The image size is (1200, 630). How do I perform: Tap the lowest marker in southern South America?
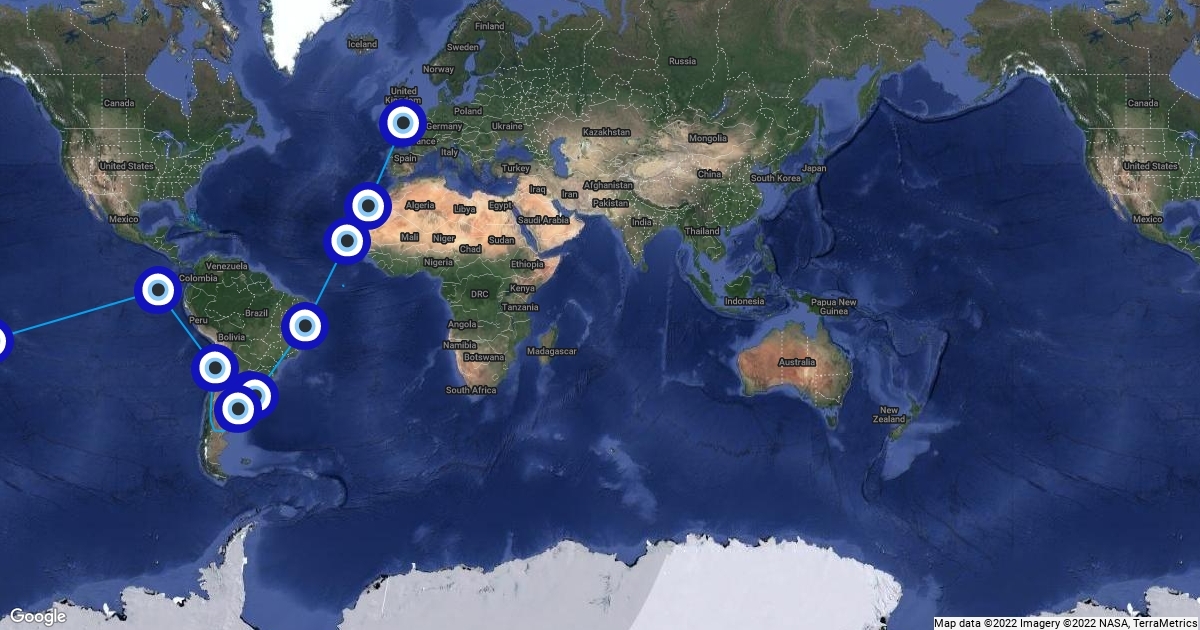click(238, 408)
